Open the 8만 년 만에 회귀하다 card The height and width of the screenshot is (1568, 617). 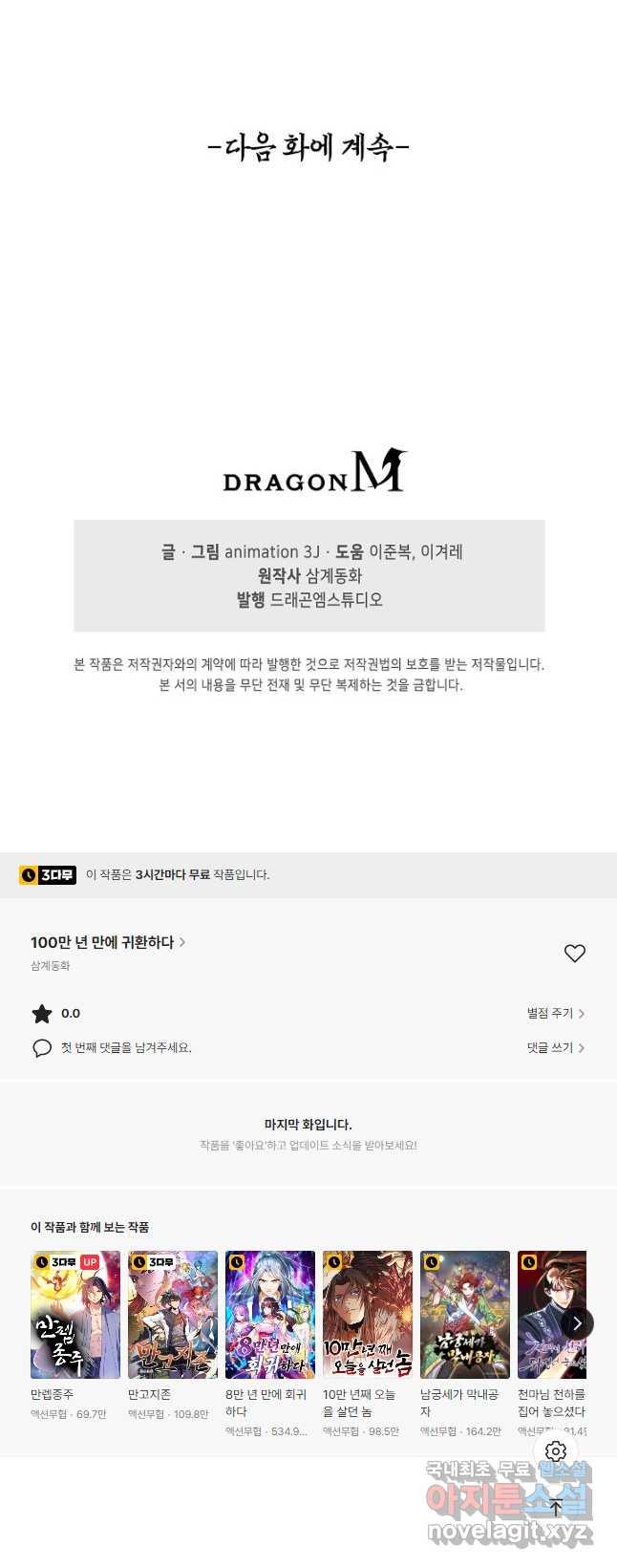click(x=270, y=1315)
